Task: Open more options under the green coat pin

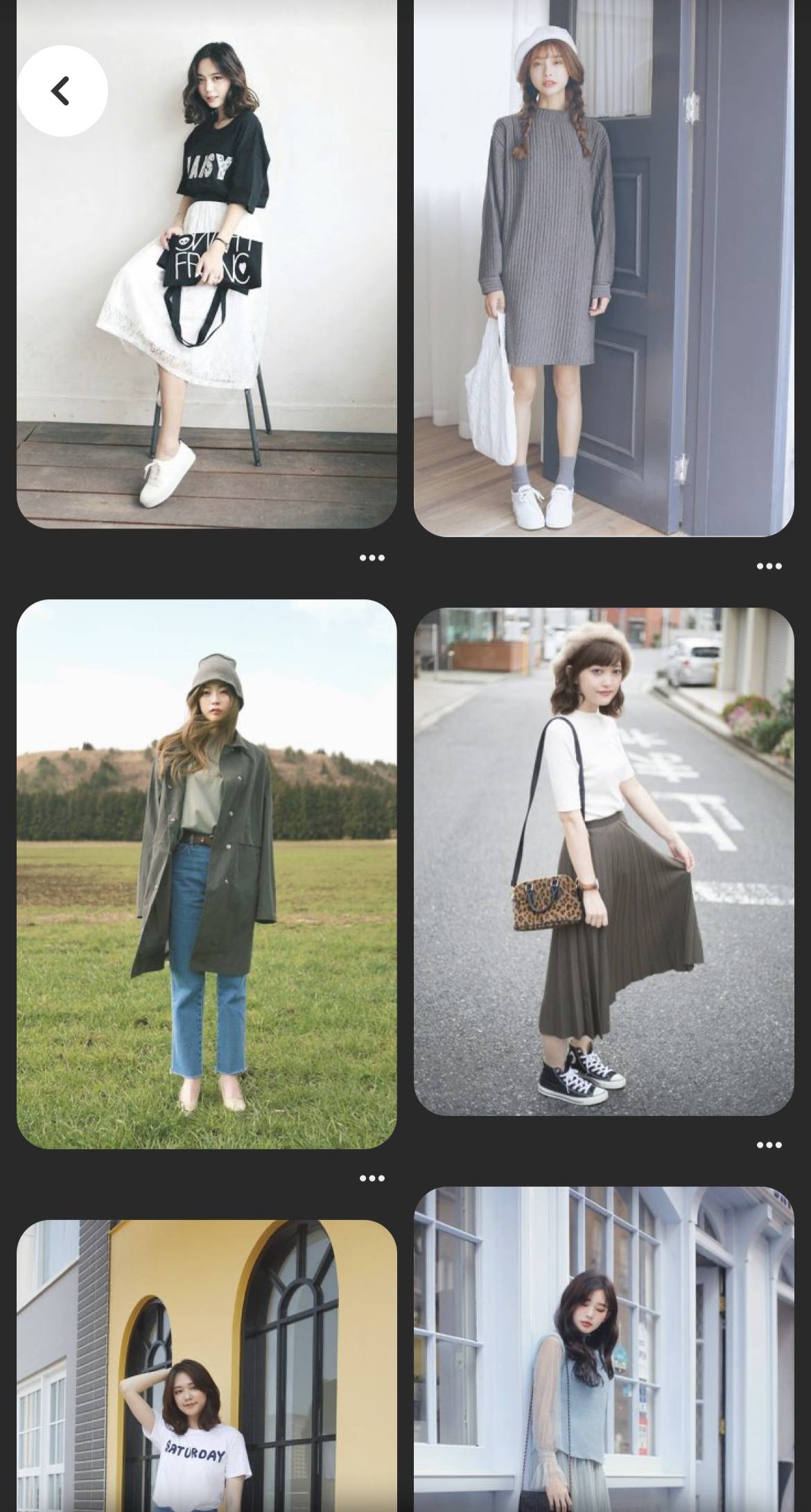Action: click(372, 1178)
